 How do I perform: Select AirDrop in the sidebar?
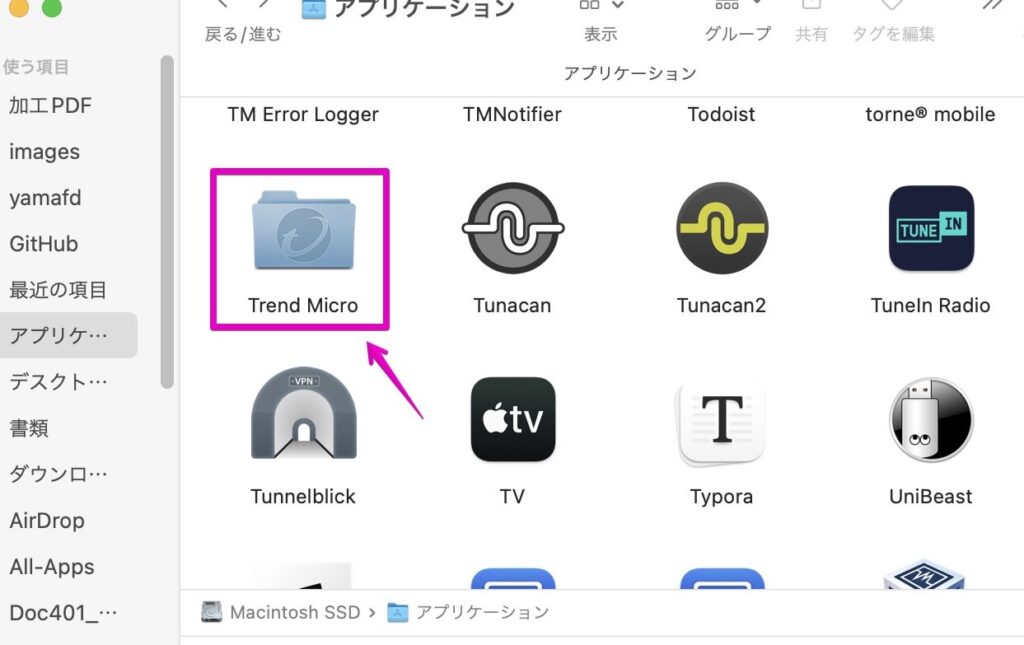click(x=46, y=520)
